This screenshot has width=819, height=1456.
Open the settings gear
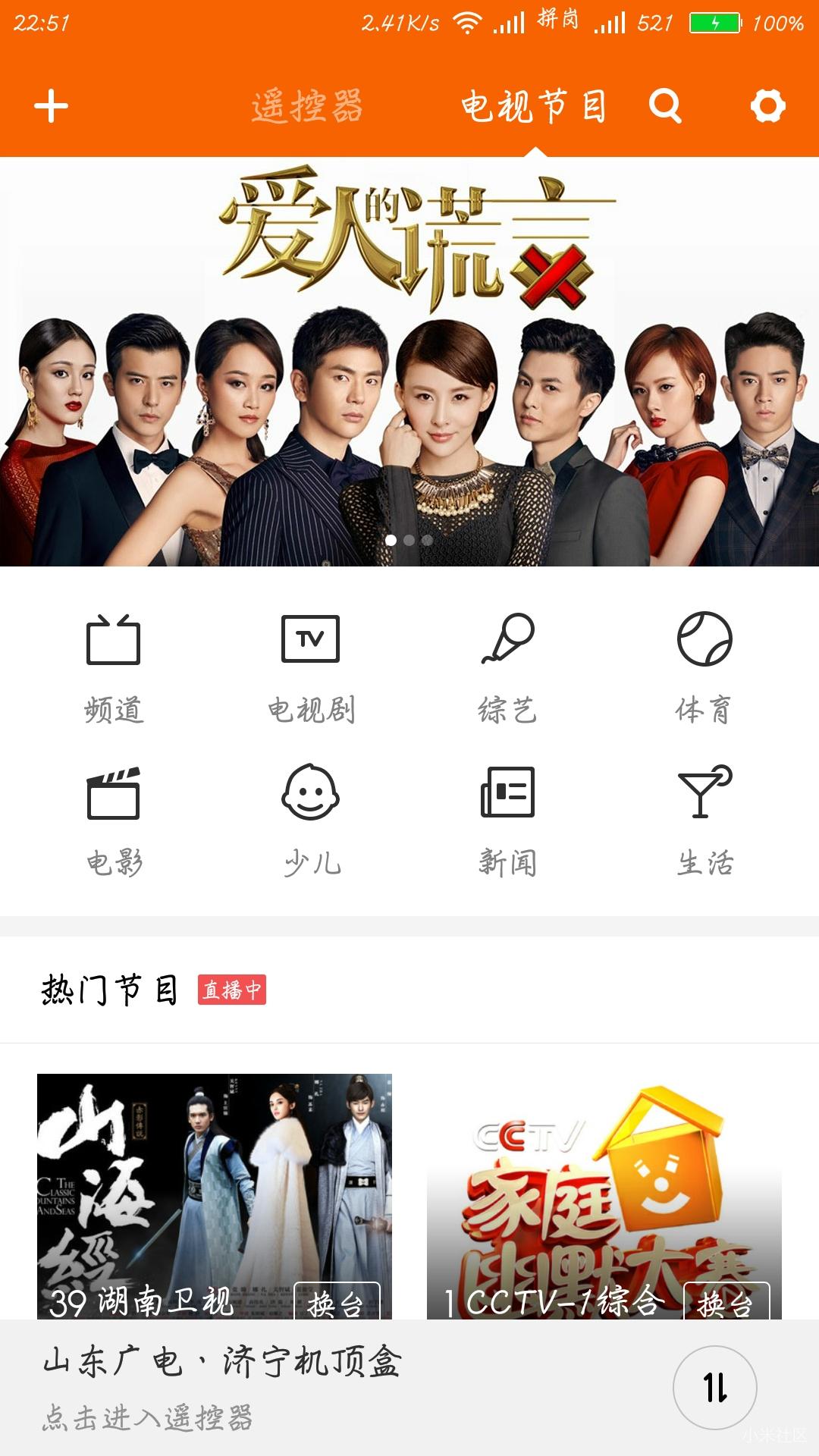point(767,106)
